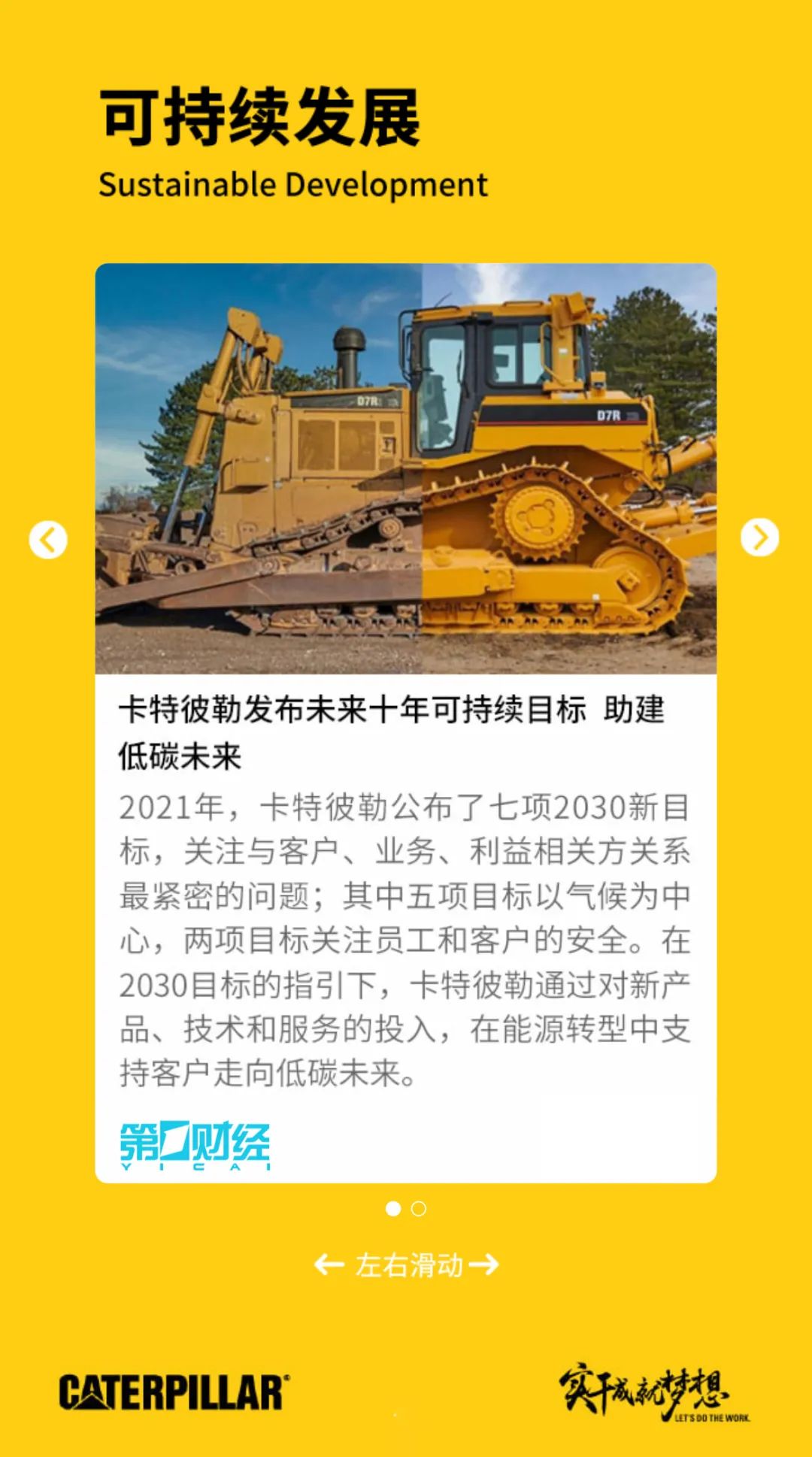
Task: Go to the previous carousel card
Action: point(48,540)
